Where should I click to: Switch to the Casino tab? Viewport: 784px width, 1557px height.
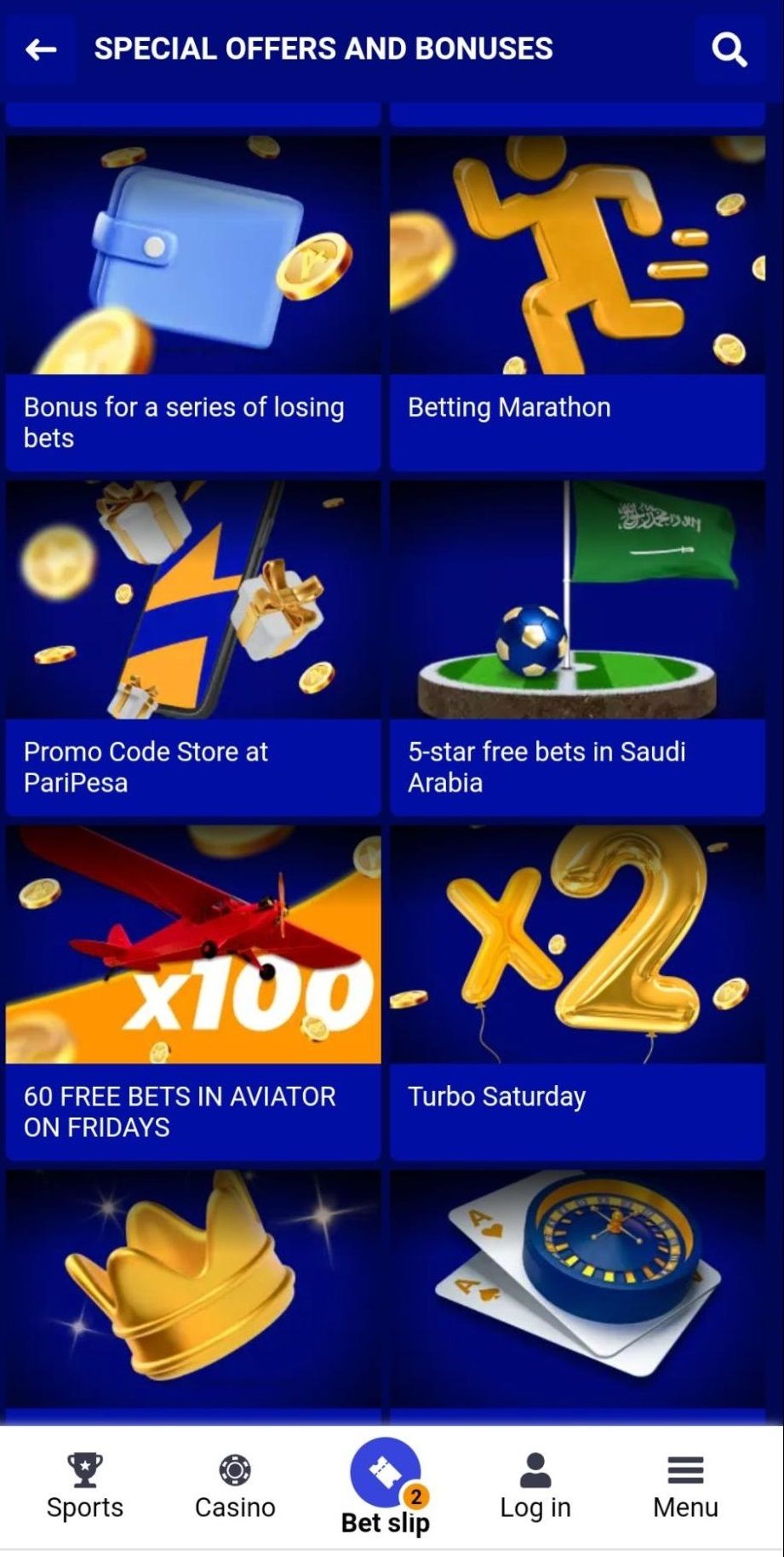click(x=235, y=1486)
